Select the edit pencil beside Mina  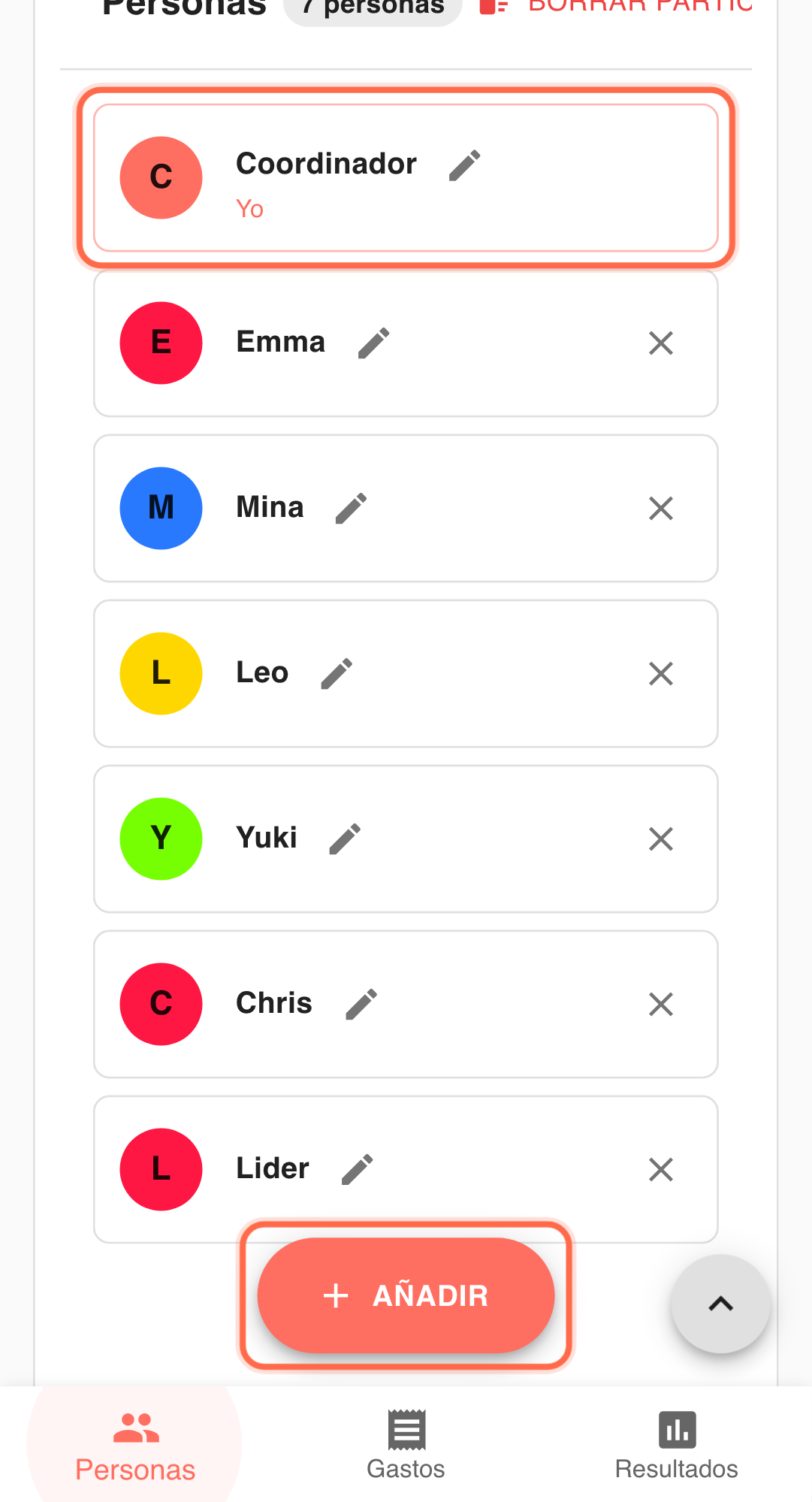pyautogui.click(x=351, y=507)
